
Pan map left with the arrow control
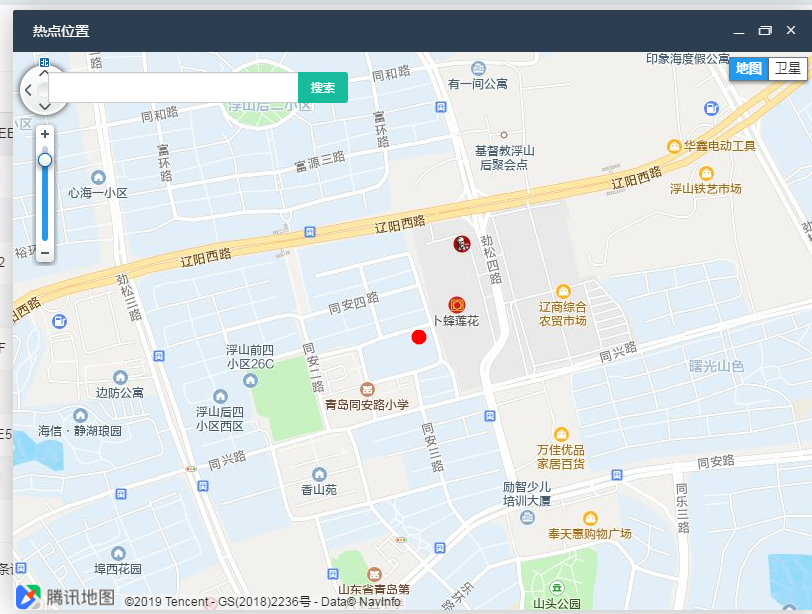click(28, 90)
